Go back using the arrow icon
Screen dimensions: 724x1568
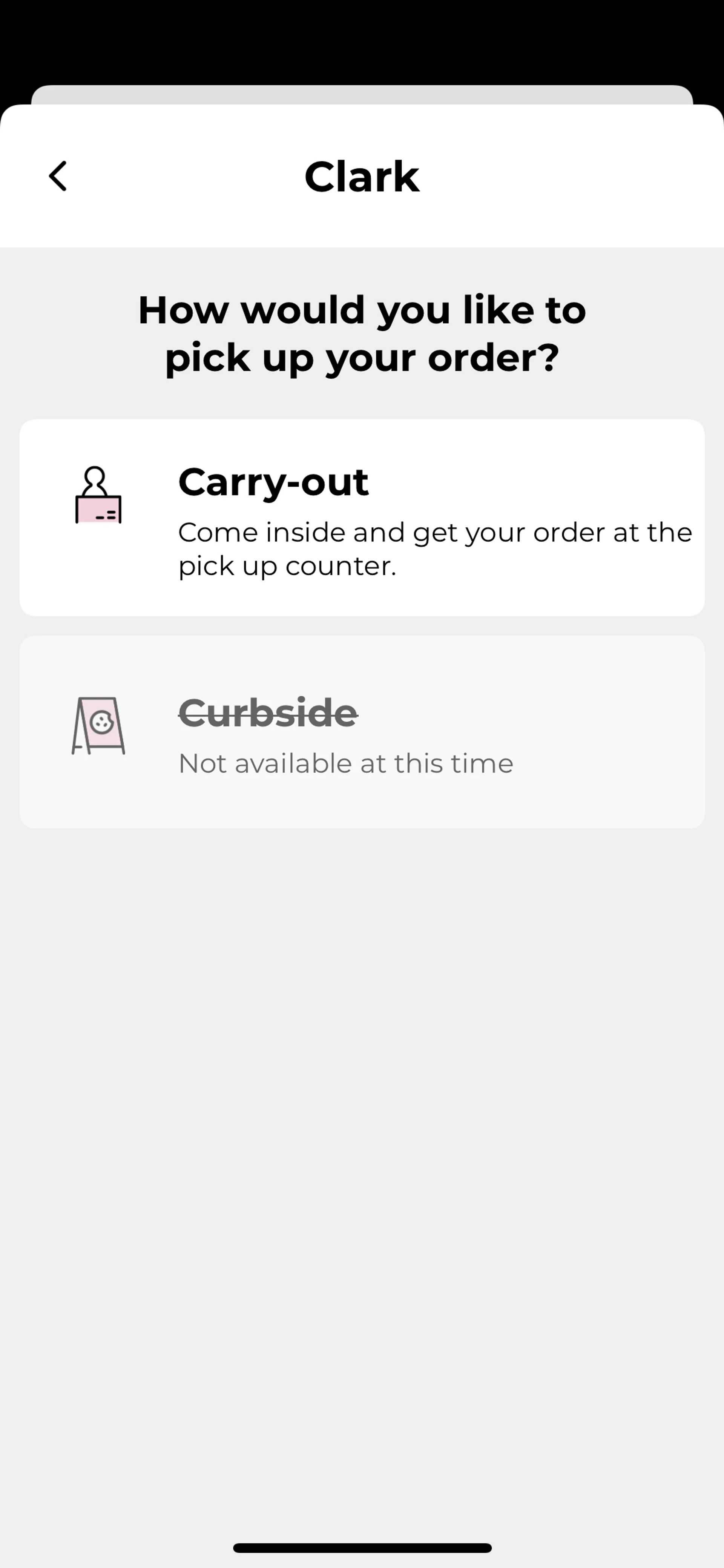coord(58,177)
